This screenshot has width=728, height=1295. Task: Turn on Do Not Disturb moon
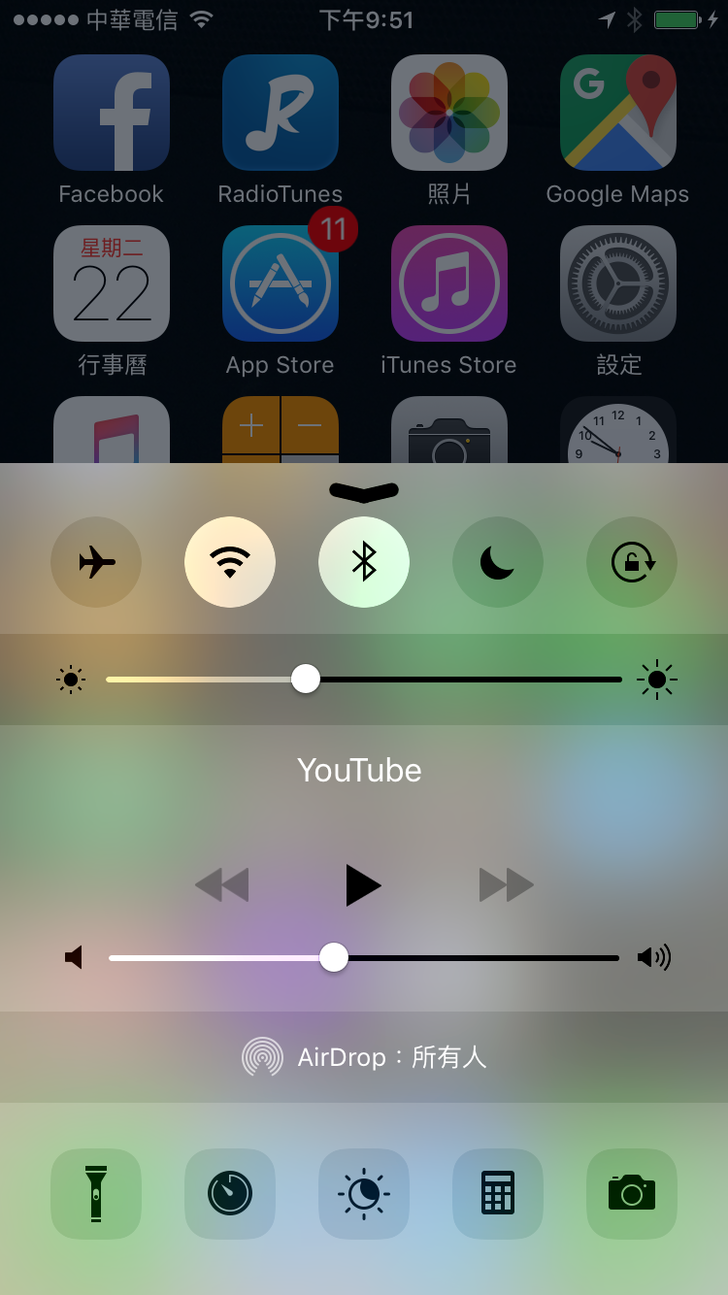click(497, 562)
